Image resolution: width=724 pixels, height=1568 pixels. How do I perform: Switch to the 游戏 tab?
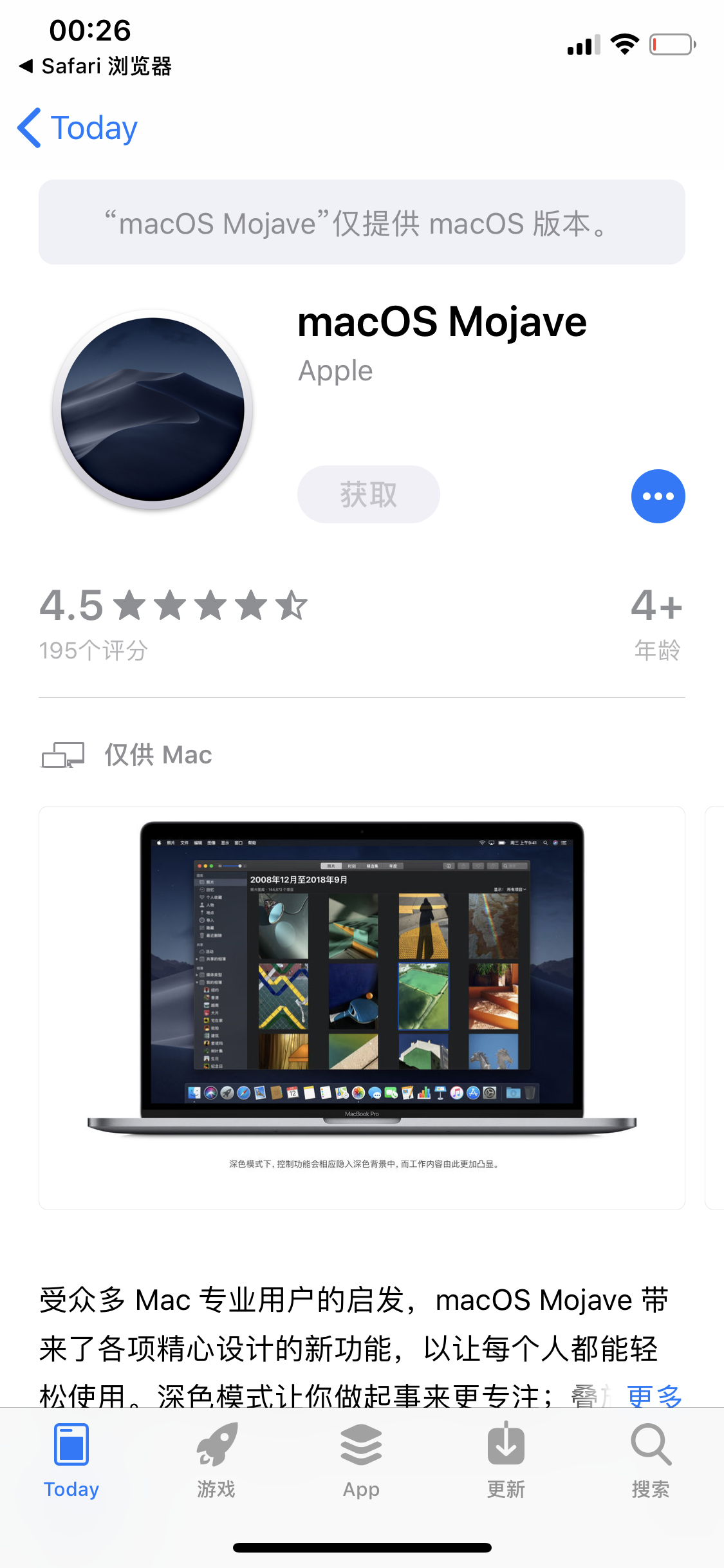[x=216, y=1461]
